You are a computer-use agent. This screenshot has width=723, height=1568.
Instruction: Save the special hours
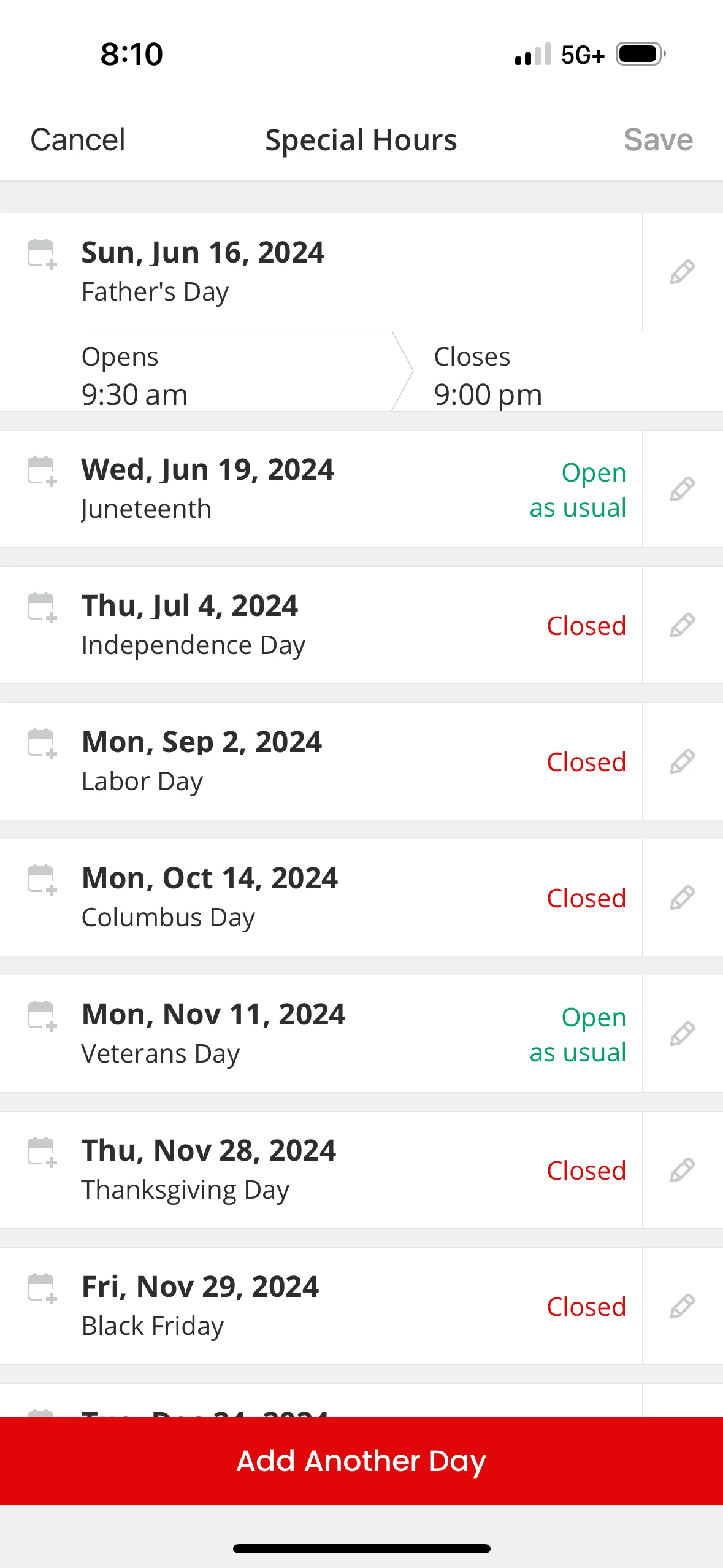coord(658,140)
